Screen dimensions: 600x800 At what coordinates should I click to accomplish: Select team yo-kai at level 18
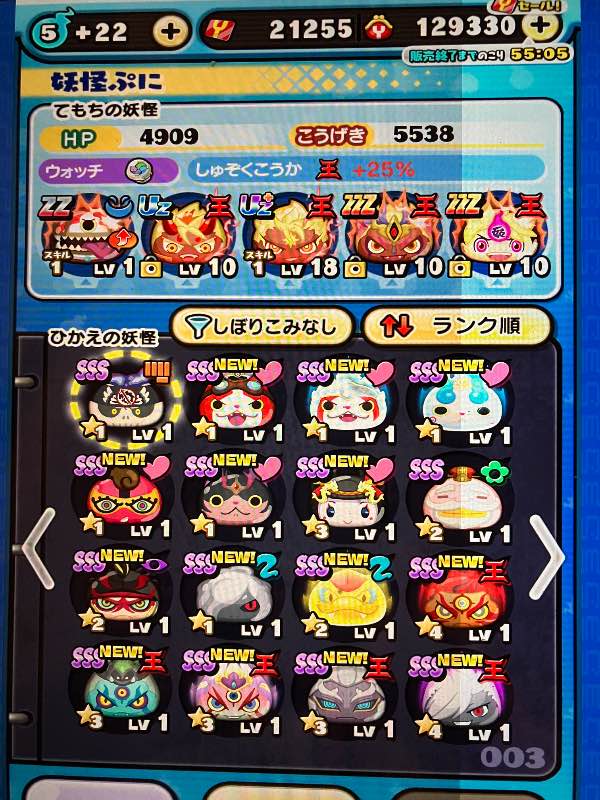(283, 237)
